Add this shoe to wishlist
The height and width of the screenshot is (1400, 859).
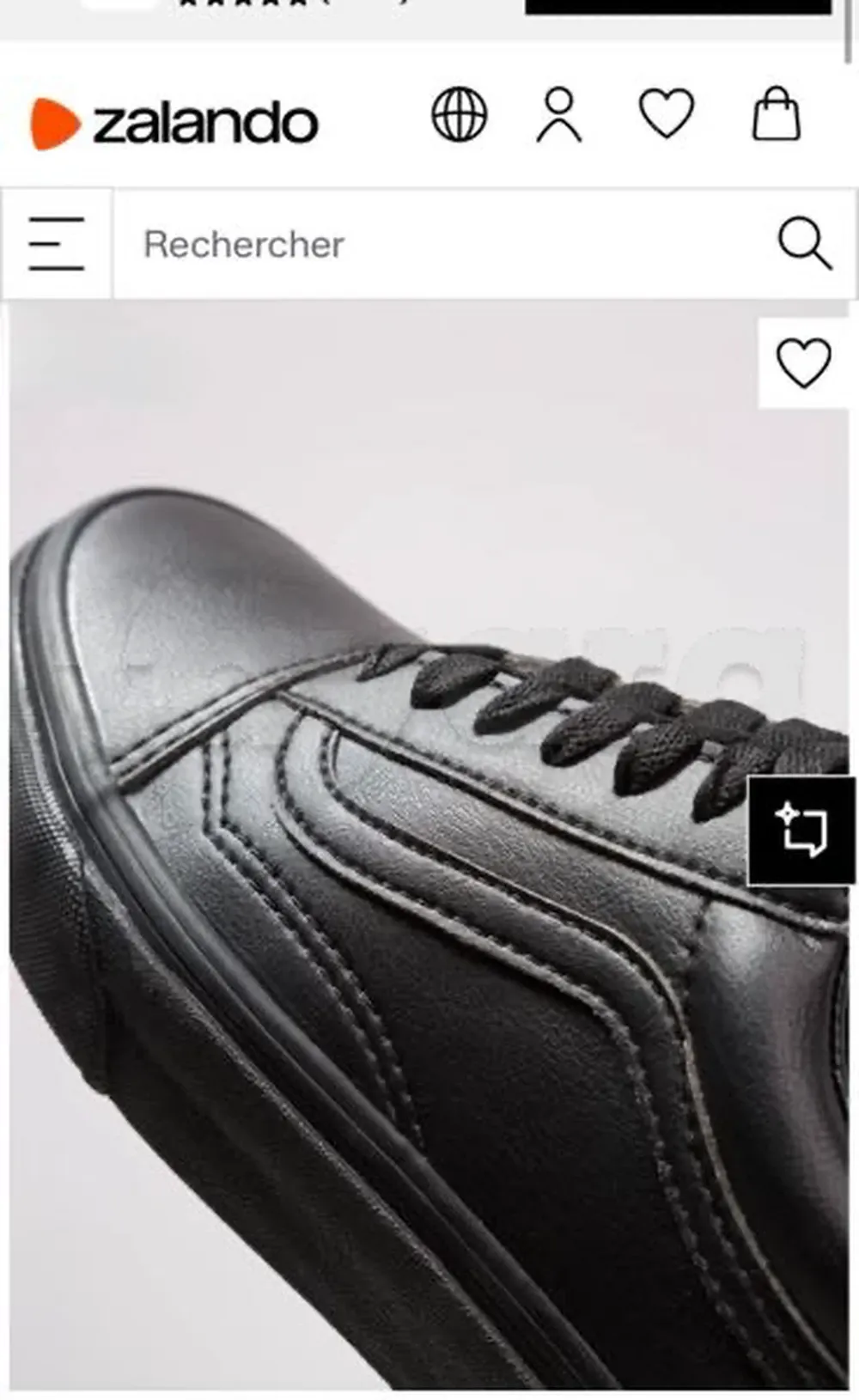(803, 362)
